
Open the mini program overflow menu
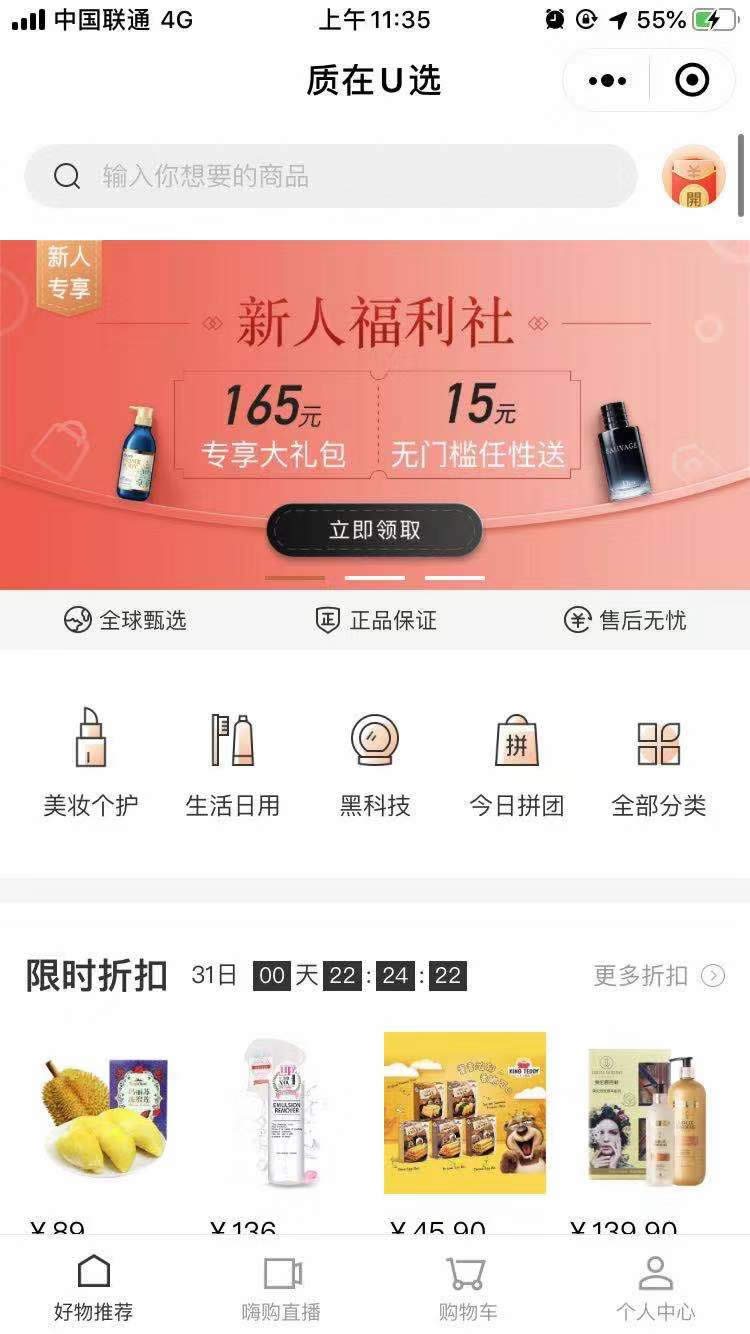(608, 81)
